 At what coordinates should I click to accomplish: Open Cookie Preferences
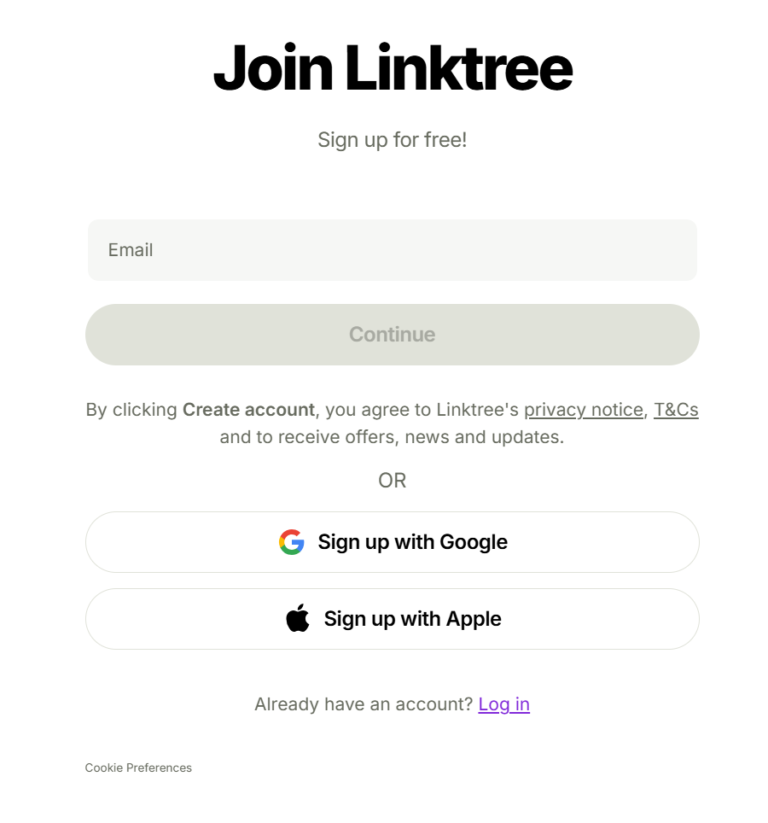click(138, 768)
